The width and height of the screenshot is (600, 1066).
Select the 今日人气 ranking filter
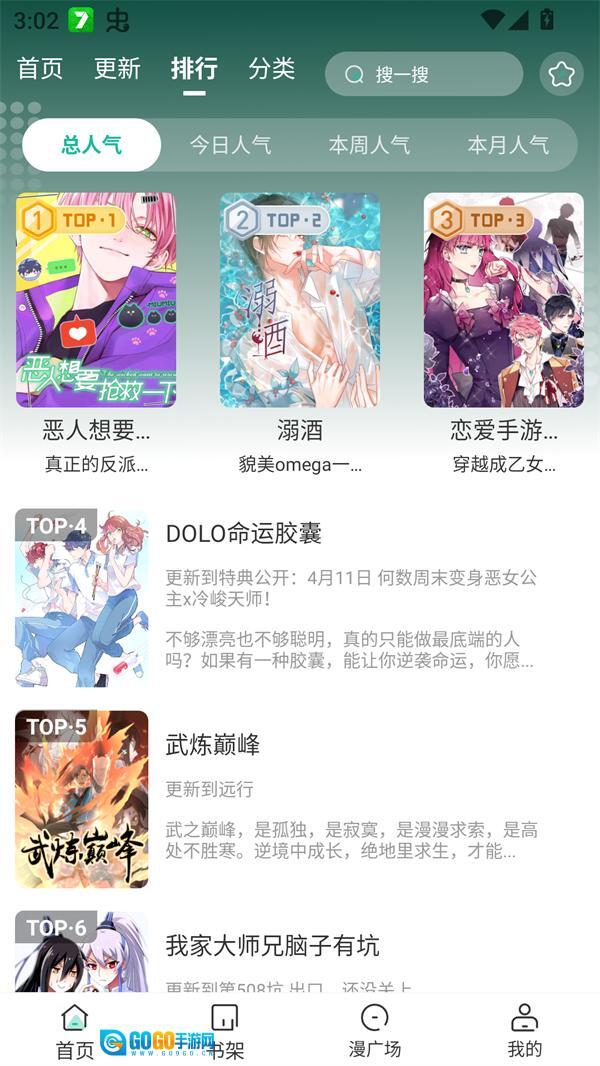[230, 145]
